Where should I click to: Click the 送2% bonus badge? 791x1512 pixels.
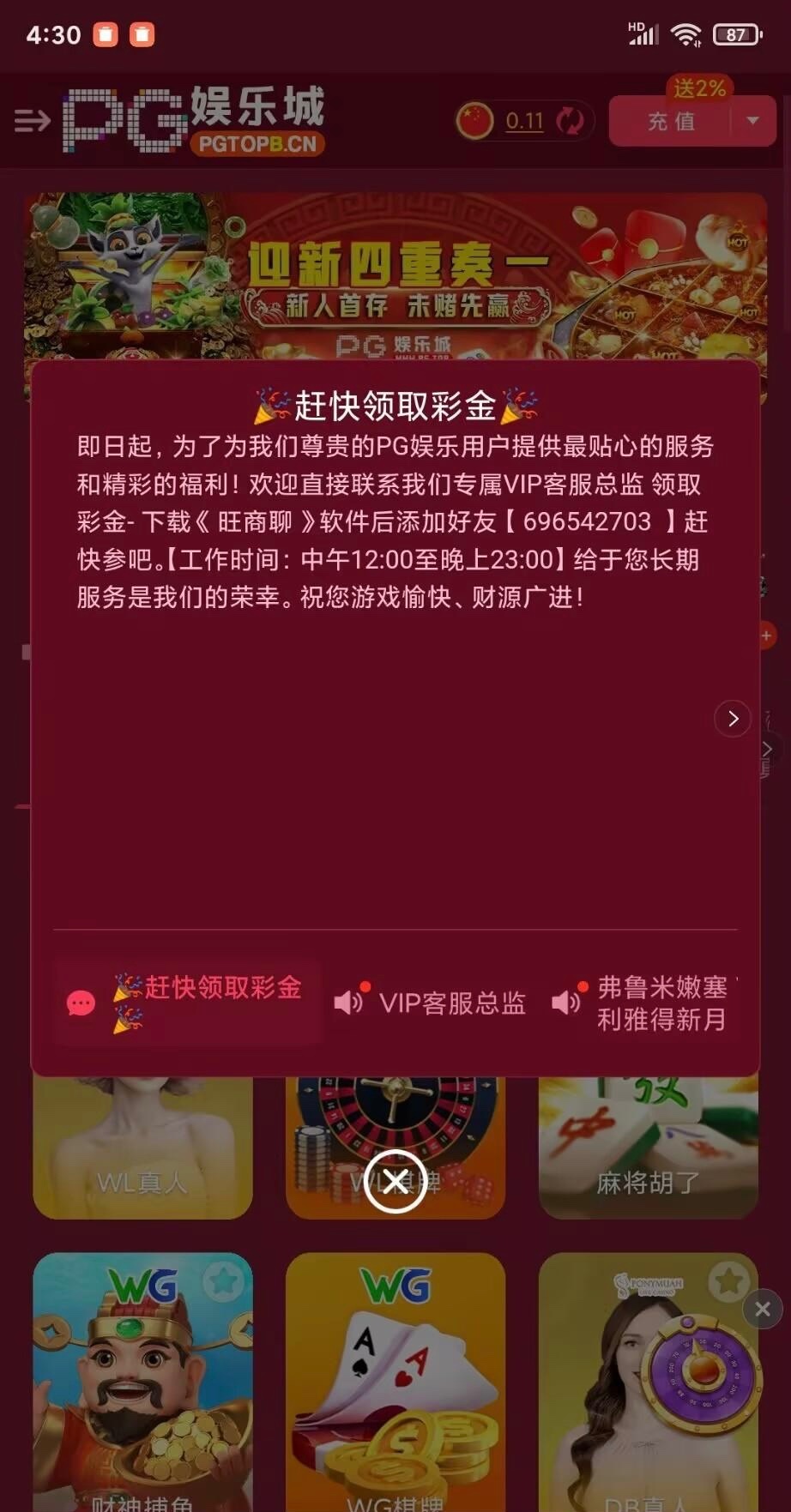point(699,87)
